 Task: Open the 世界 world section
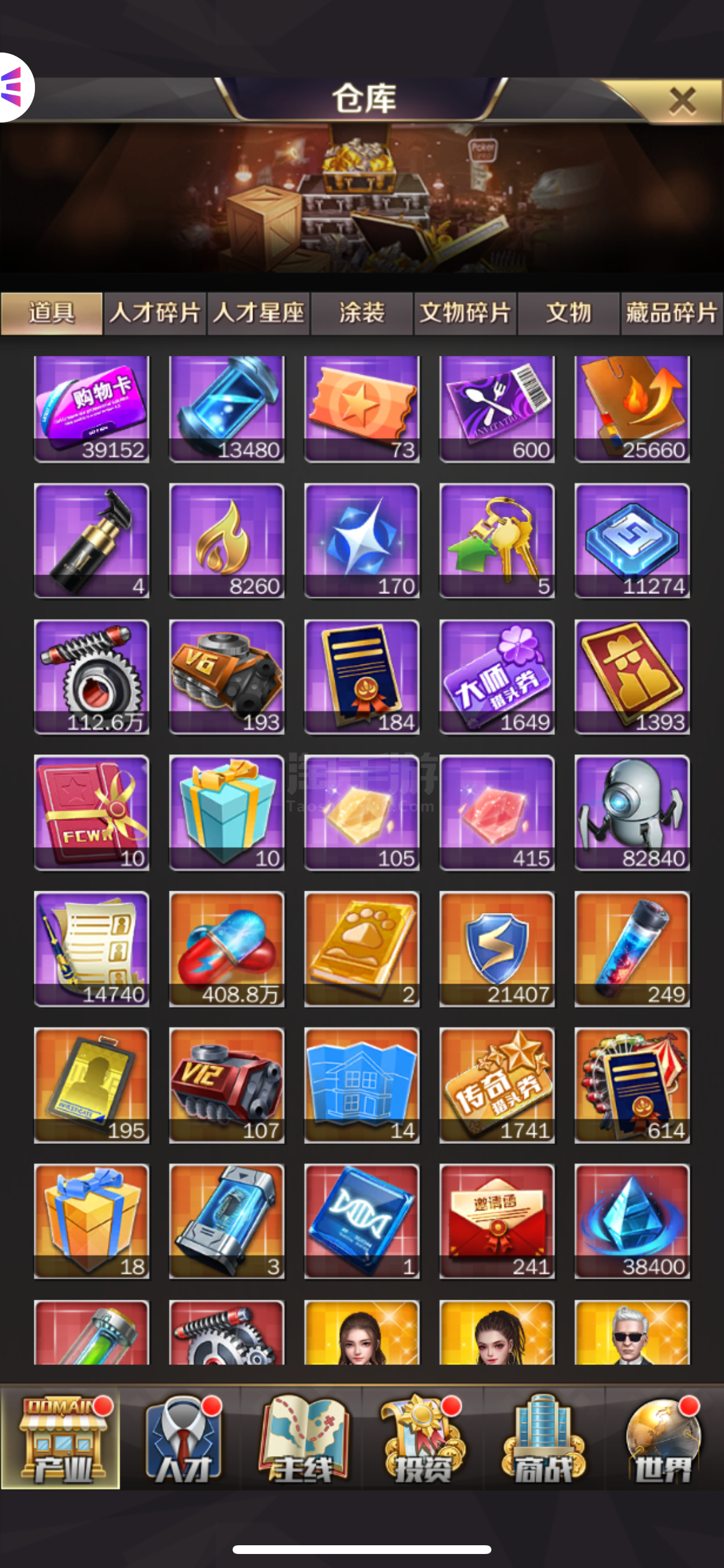click(x=664, y=1438)
